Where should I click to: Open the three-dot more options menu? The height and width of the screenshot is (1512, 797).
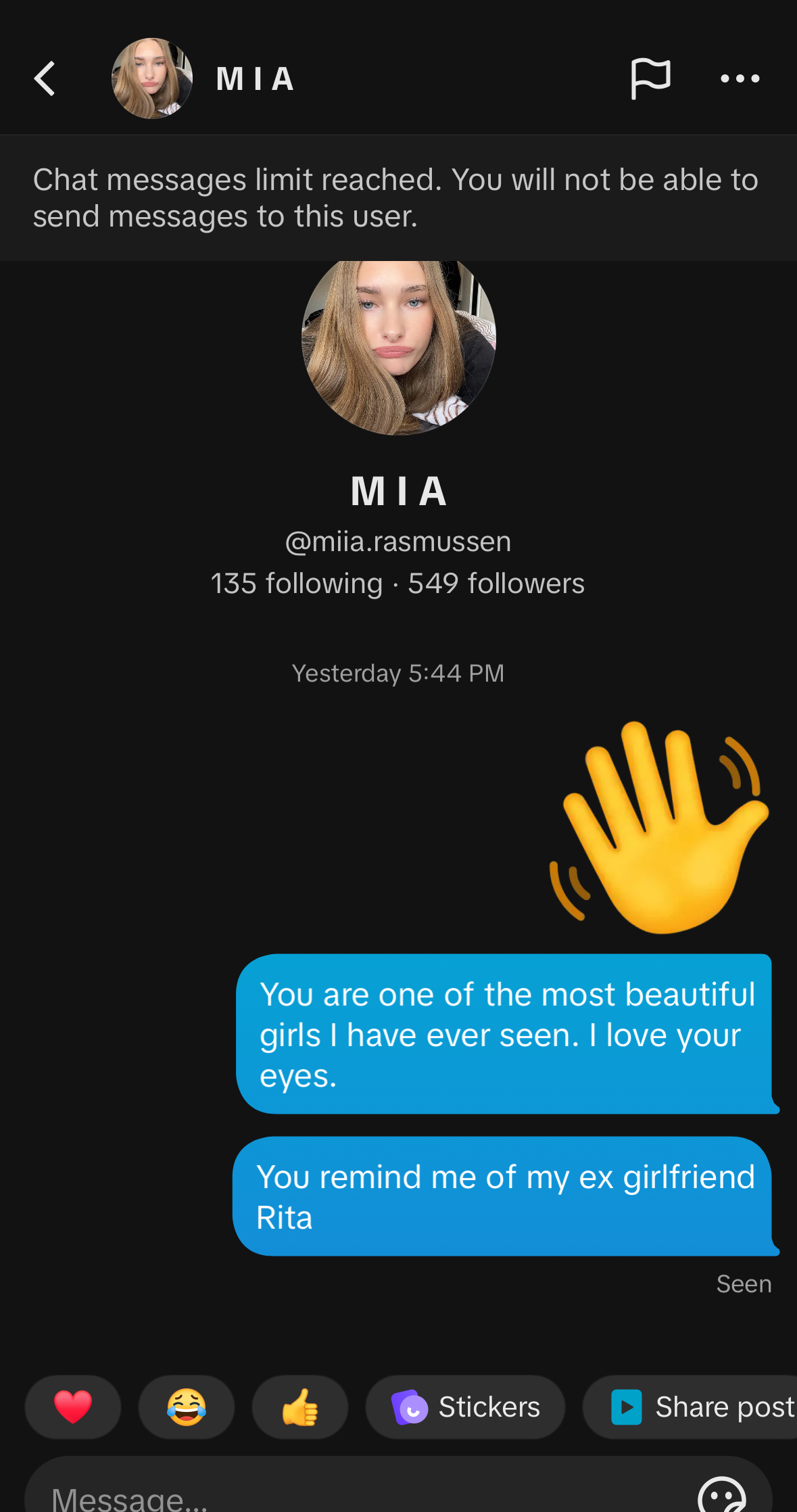click(x=740, y=78)
